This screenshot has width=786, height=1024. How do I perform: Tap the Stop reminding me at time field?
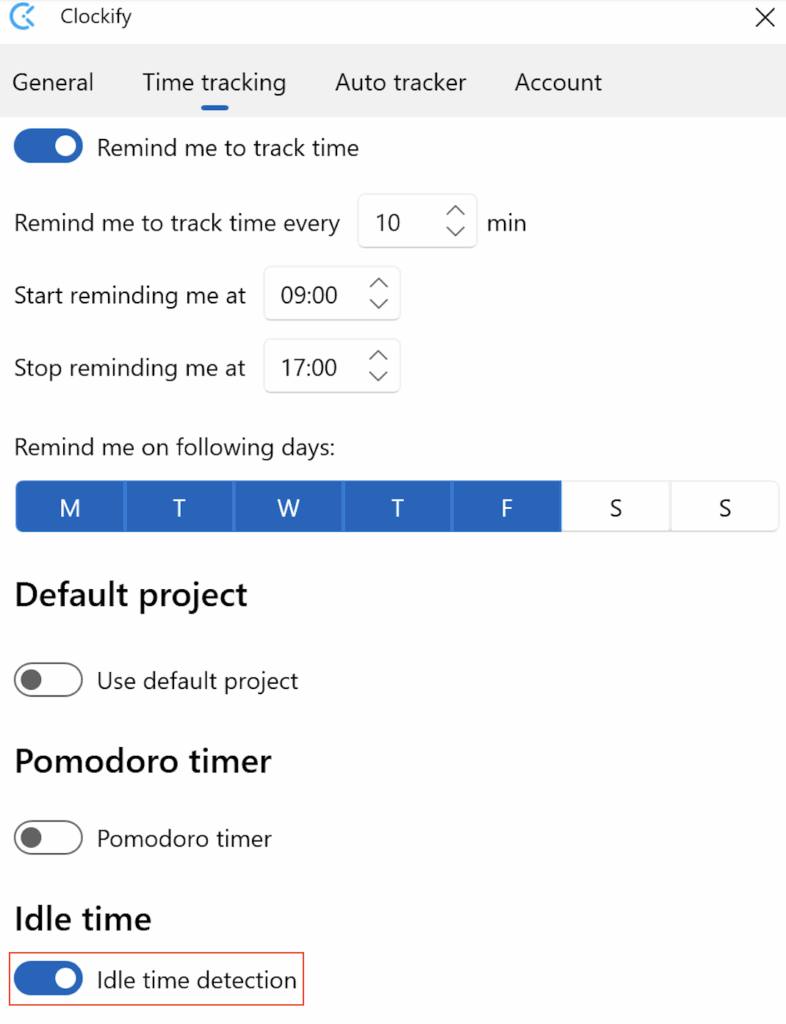pyautogui.click(x=310, y=367)
